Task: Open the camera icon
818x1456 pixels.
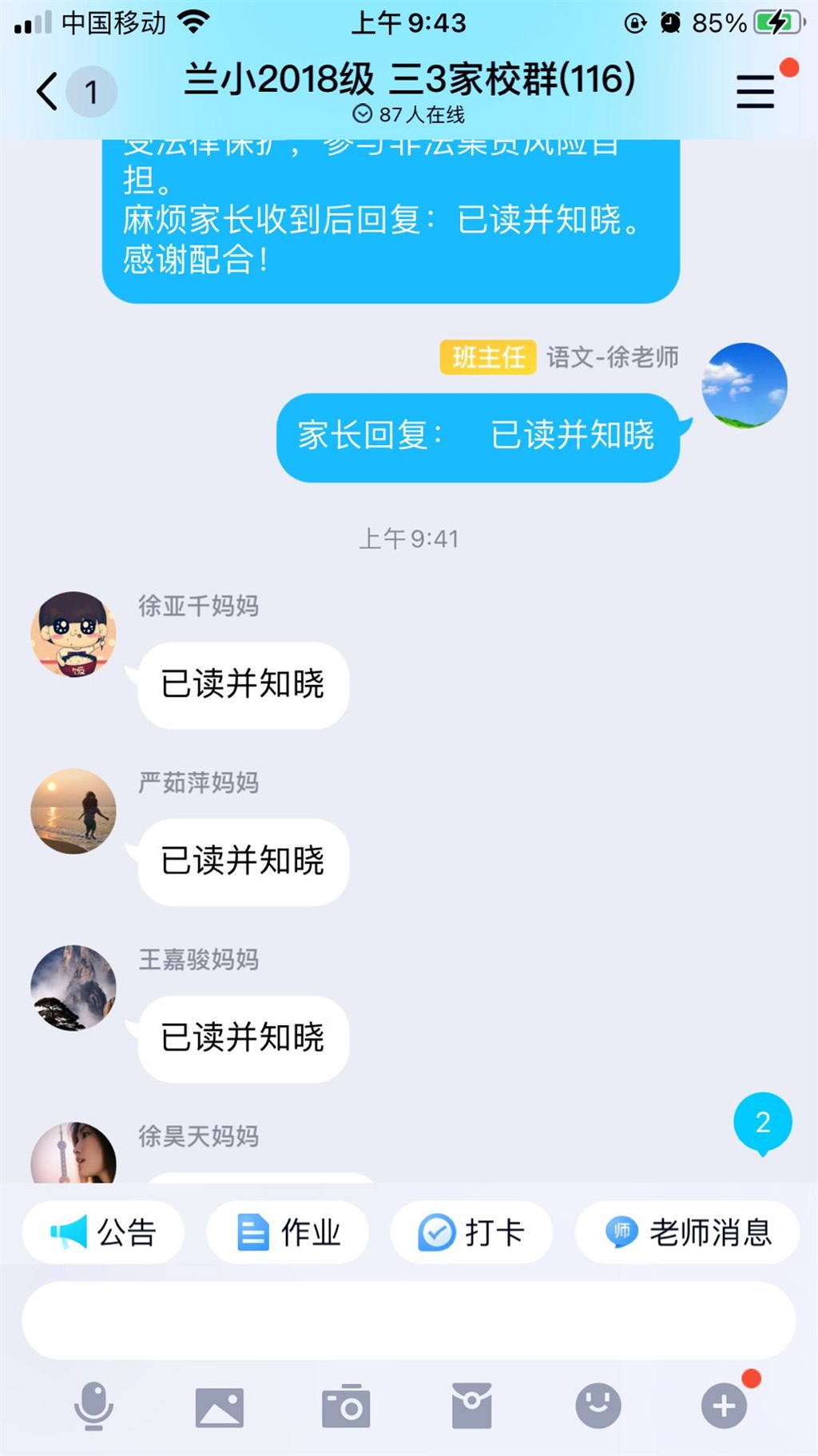Action: [346, 1406]
